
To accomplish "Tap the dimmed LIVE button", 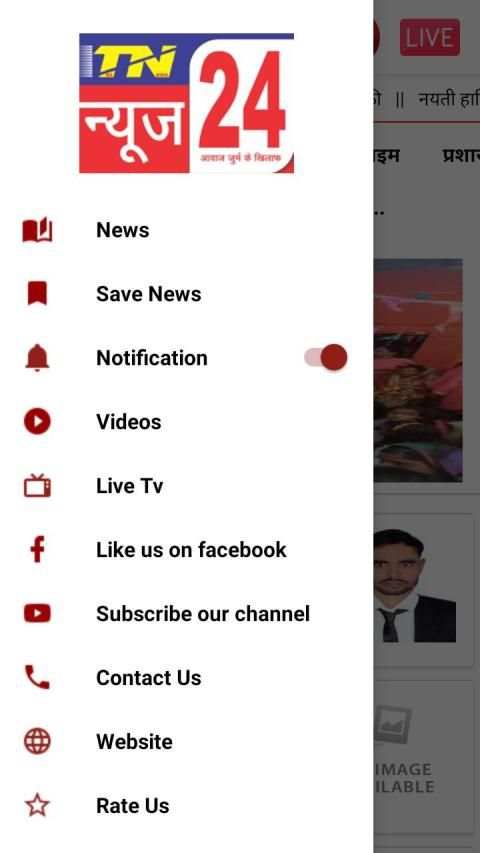I will (x=430, y=38).
